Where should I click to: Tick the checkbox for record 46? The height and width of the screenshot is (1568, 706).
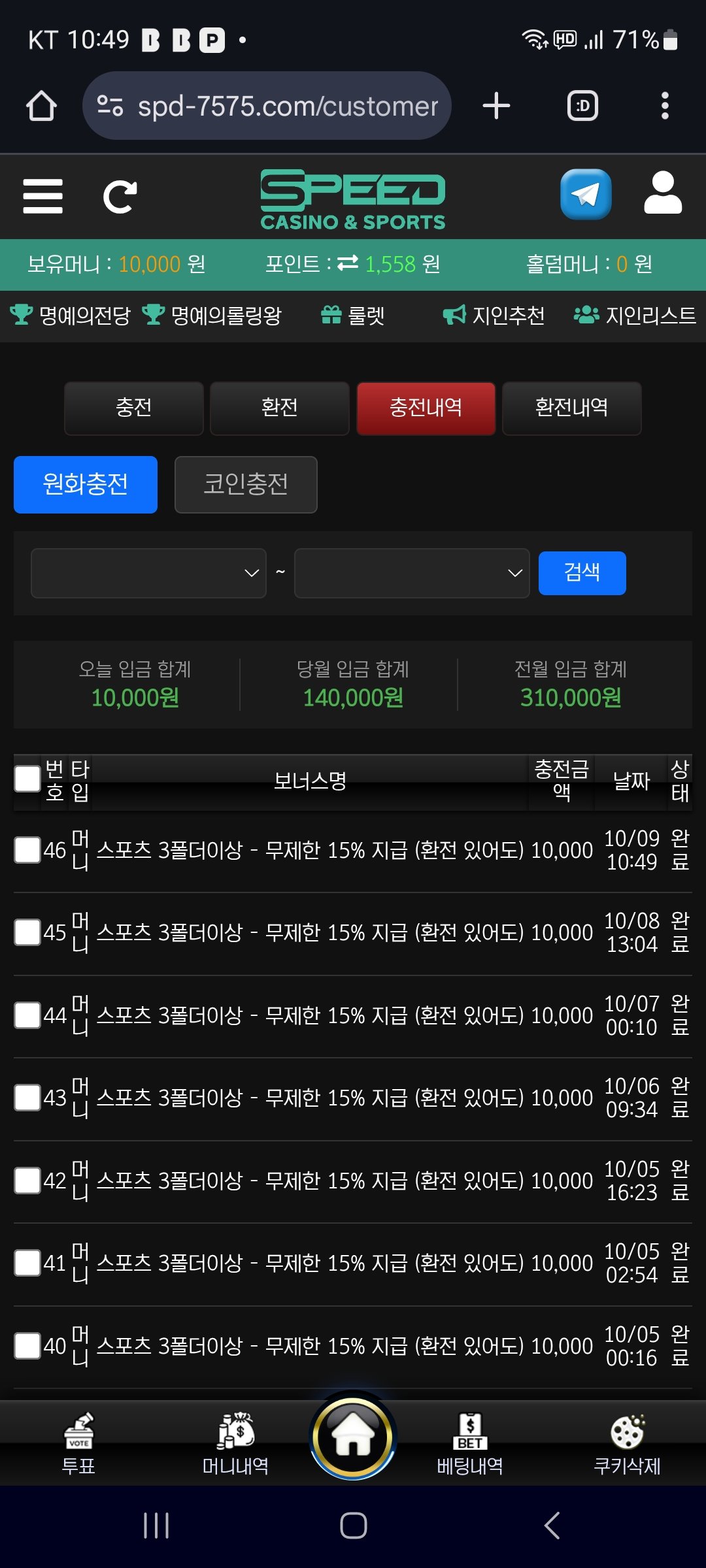coord(27,850)
